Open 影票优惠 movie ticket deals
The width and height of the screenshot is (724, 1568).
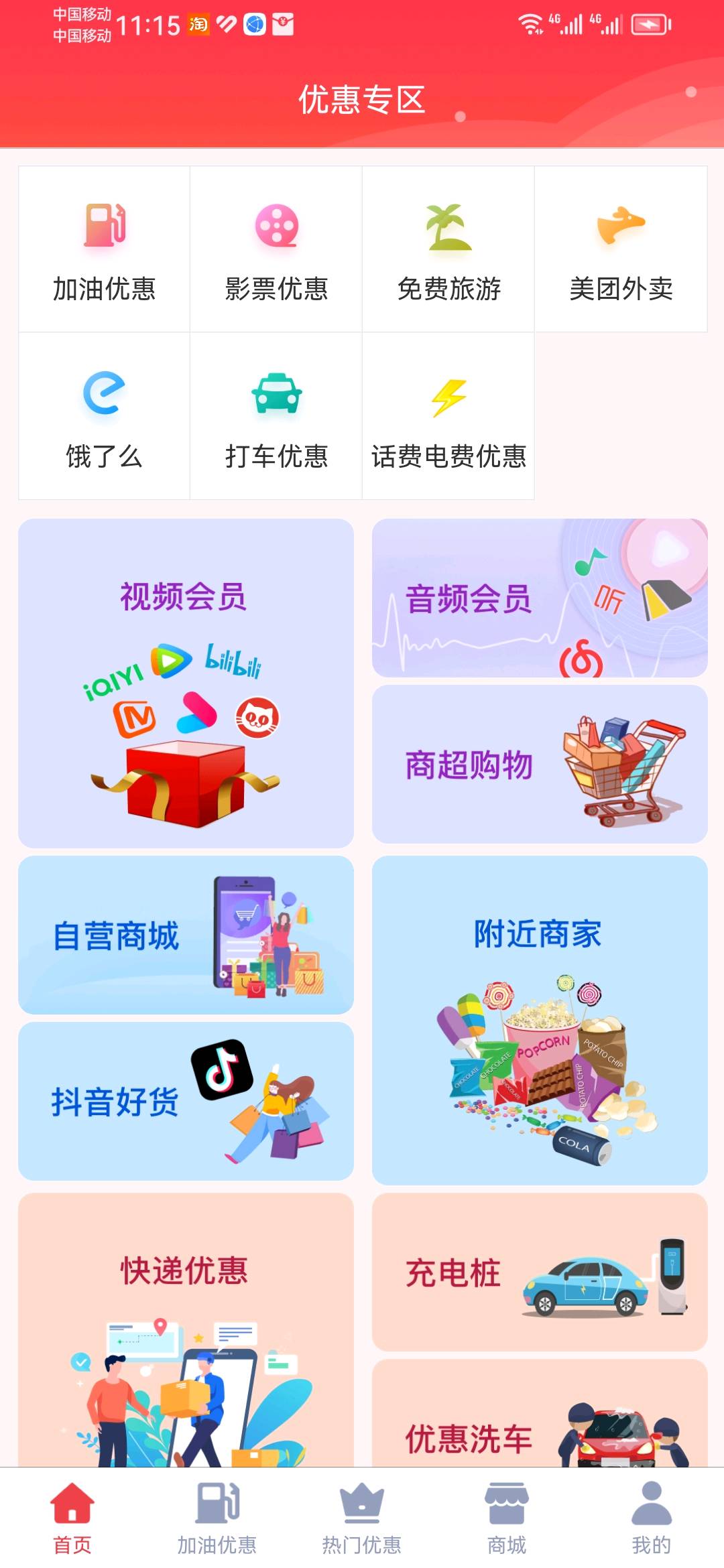[276, 249]
